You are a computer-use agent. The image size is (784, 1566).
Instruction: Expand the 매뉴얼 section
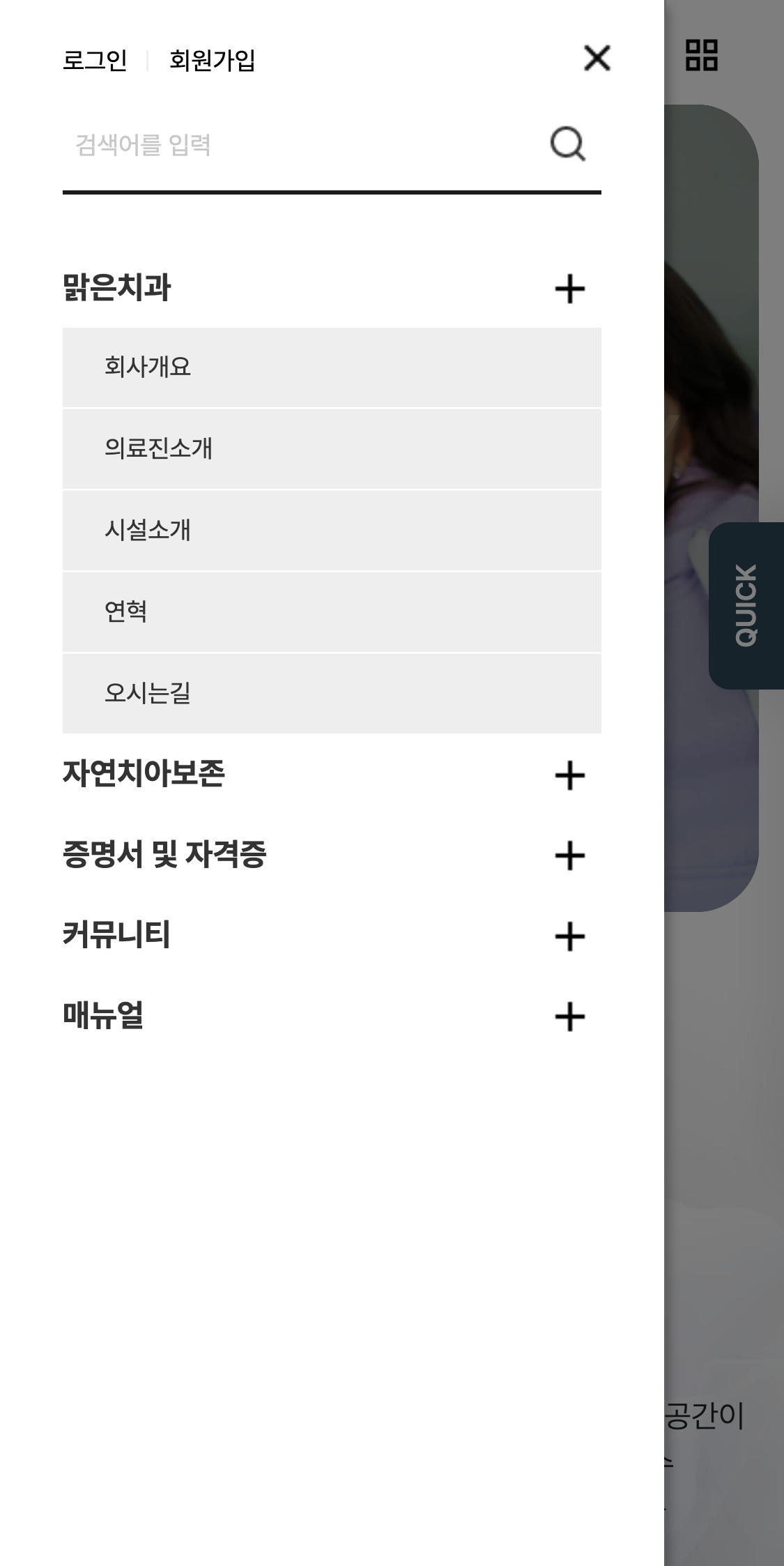[x=569, y=1017]
